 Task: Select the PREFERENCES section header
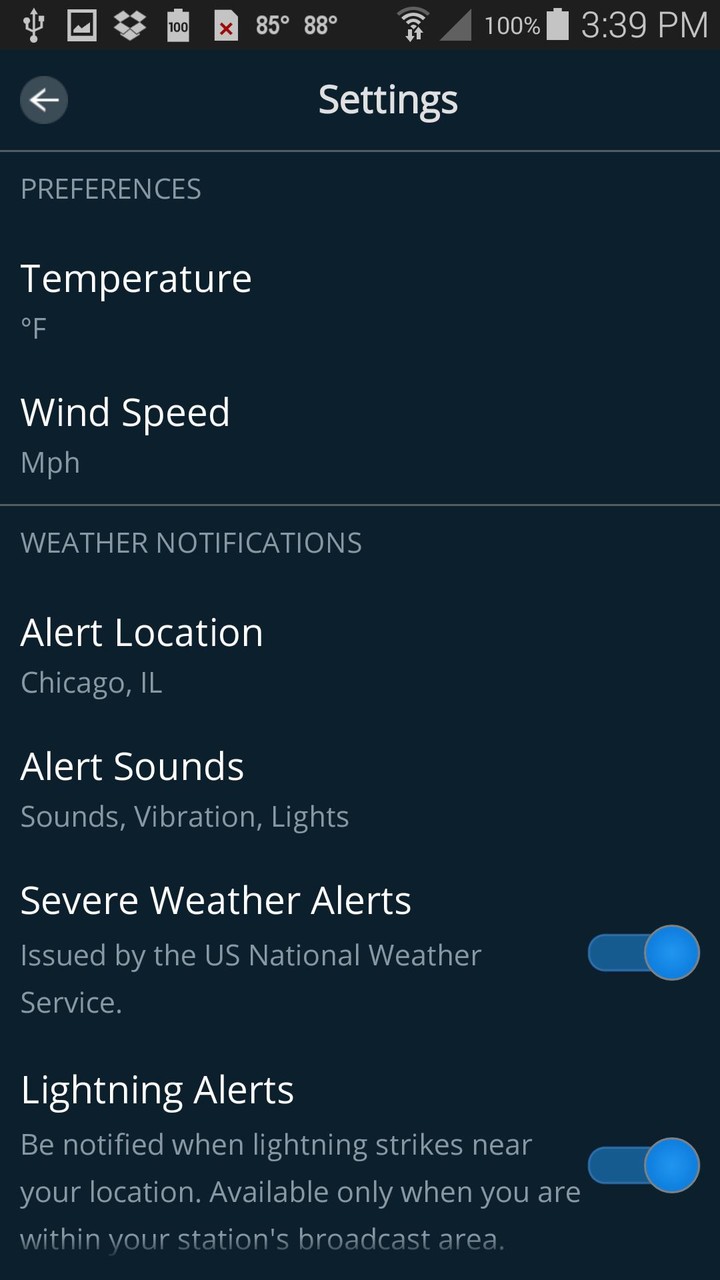110,189
